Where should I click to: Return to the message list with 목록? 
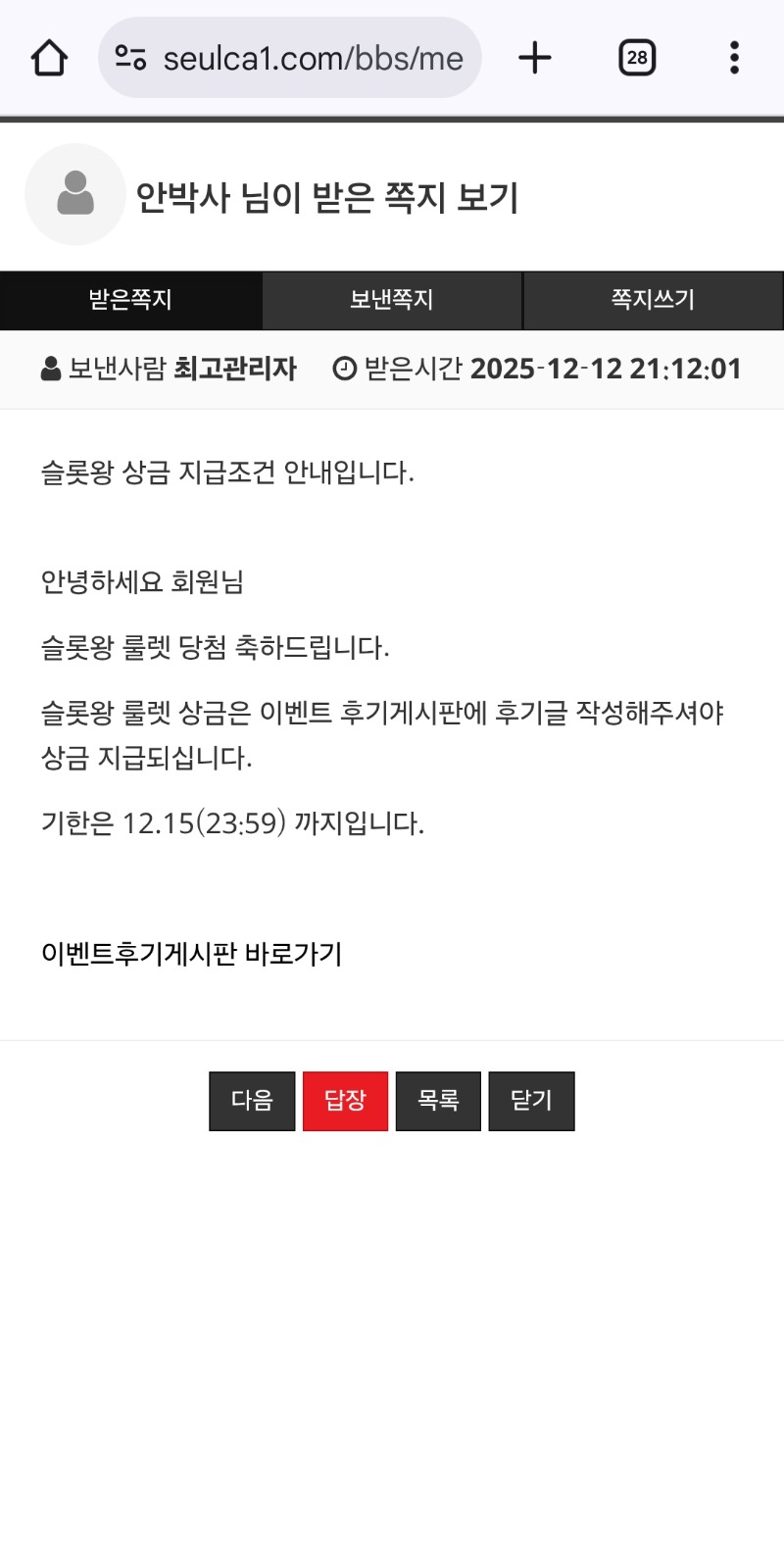pyautogui.click(x=438, y=1101)
